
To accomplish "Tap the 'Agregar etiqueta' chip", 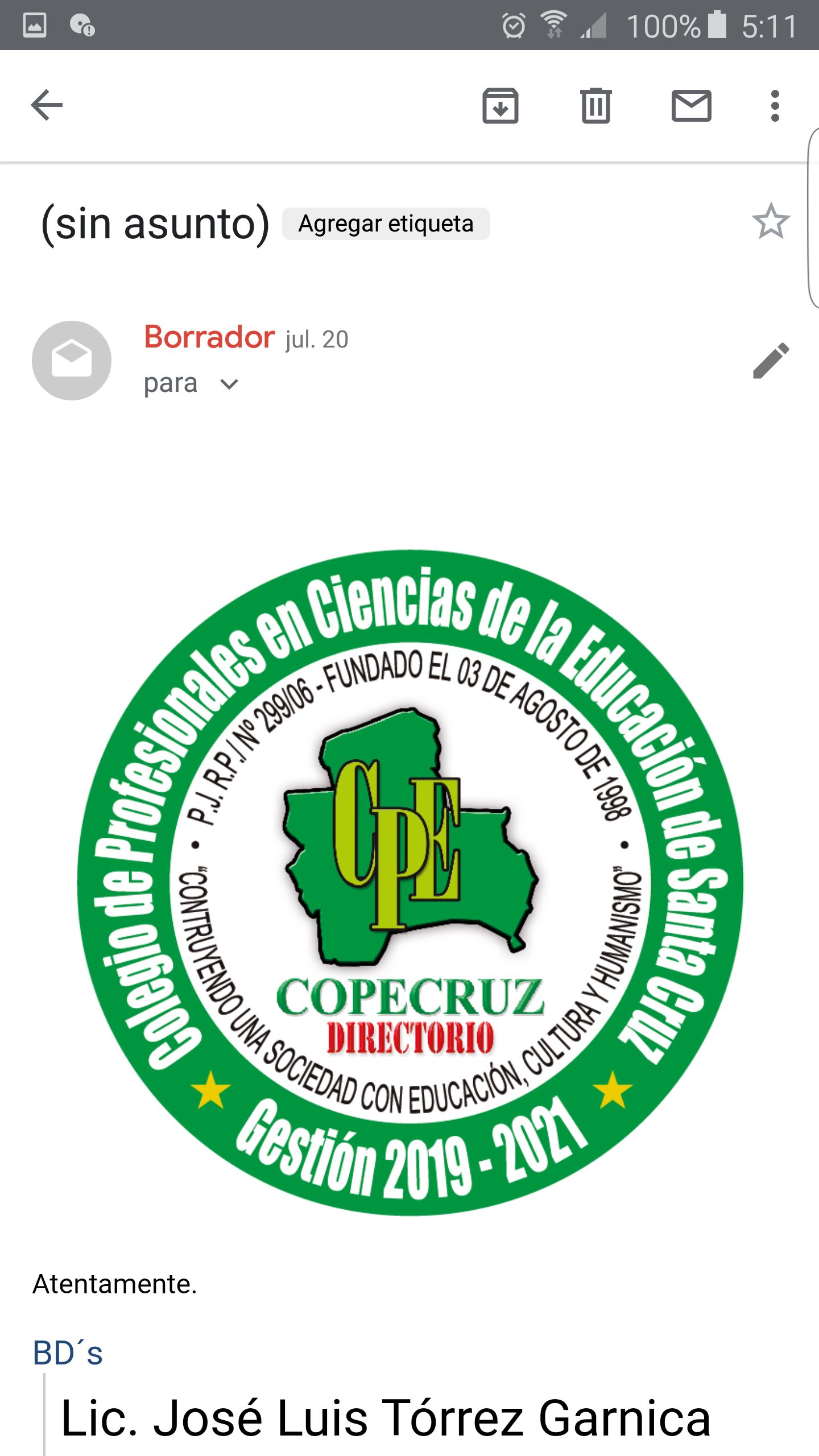I will click(386, 224).
